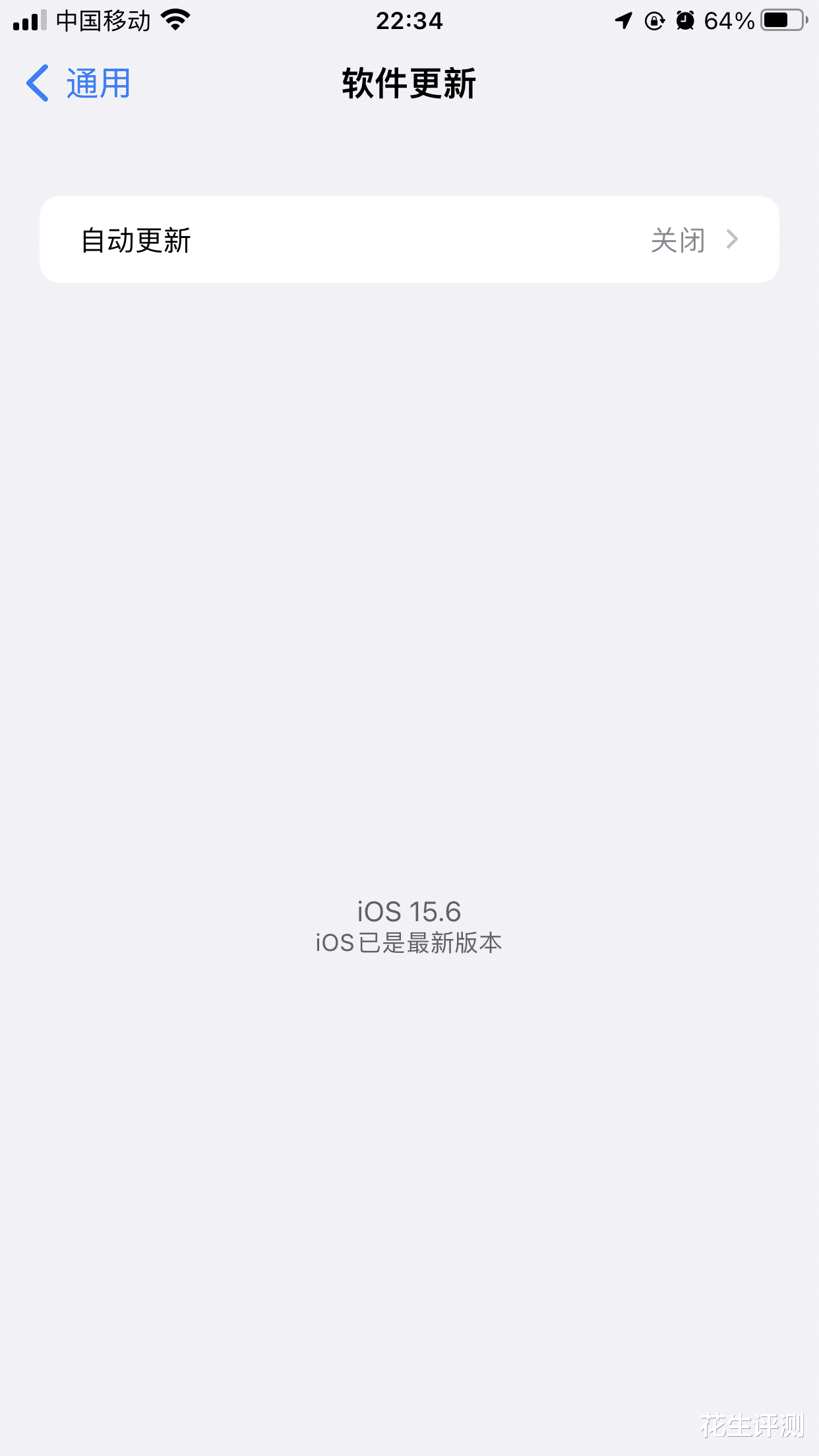Tap the alarm clock status icon
Image resolution: width=819 pixels, height=1456 pixels.
(686, 21)
